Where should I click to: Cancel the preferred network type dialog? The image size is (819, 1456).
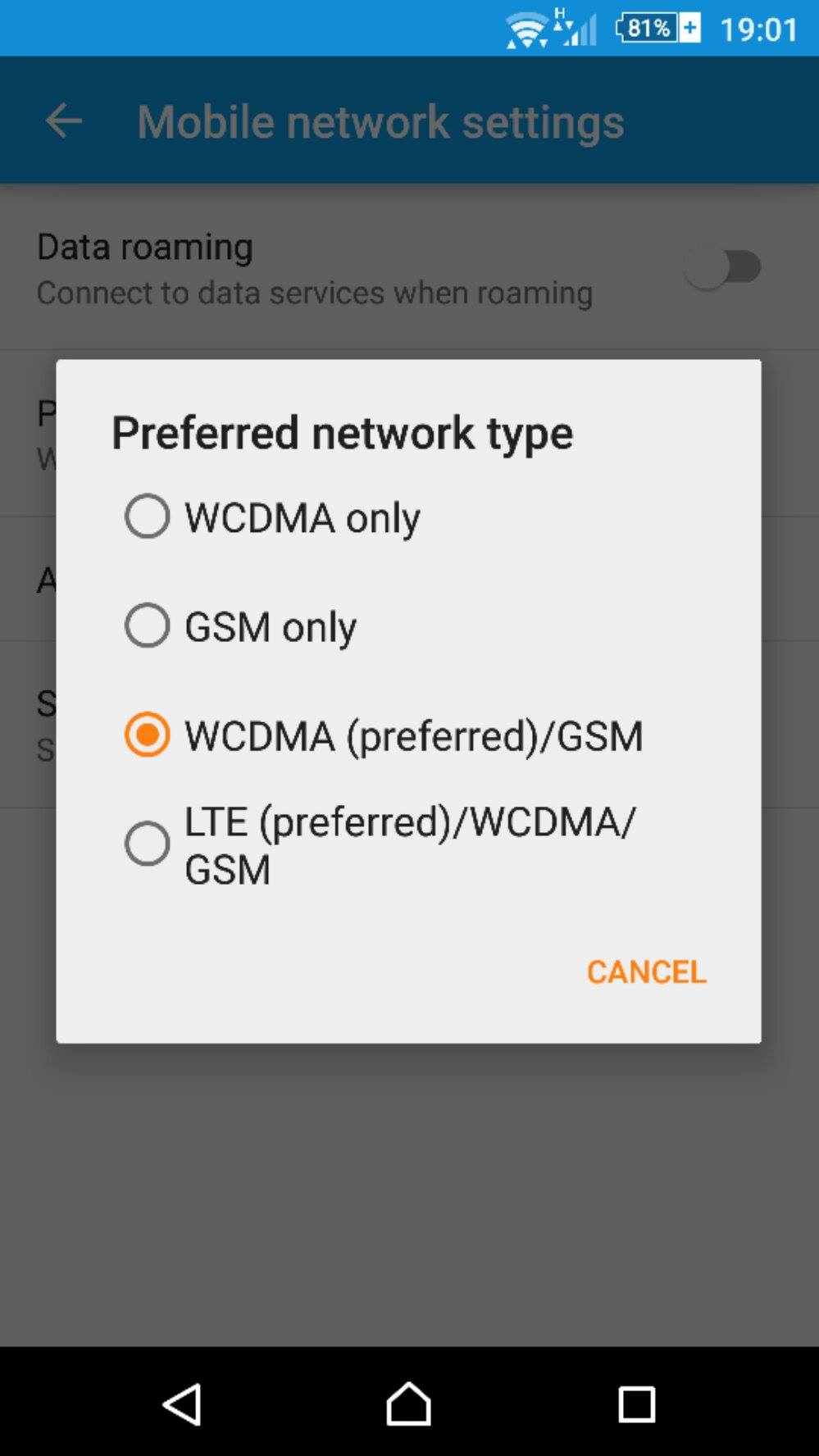pyautogui.click(x=646, y=971)
